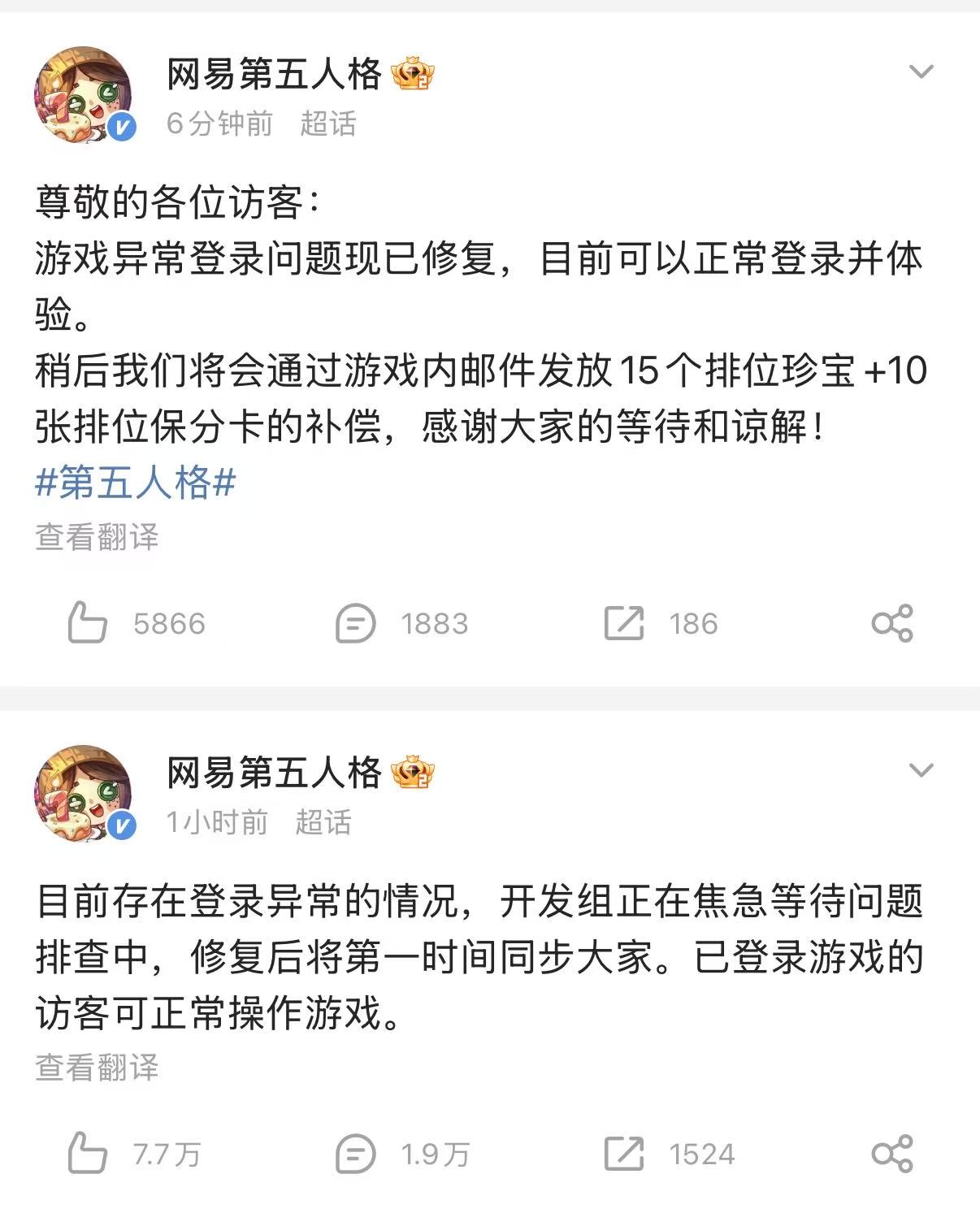980x1213 pixels.
Task: Like the 1小时前 post with 7.7万 likes
Action: (88, 1154)
